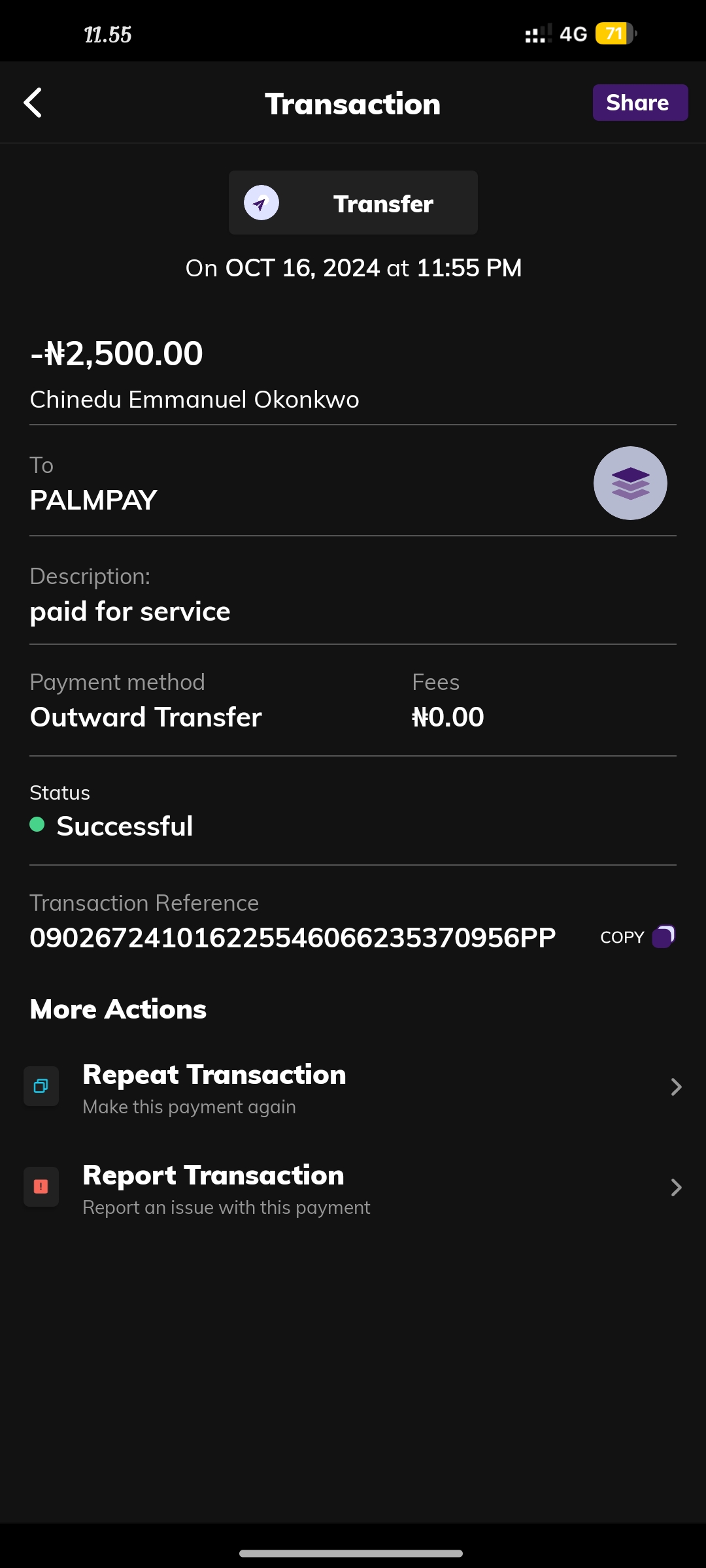This screenshot has width=706, height=1568.
Task: Report an issue with this payment
Action: pyautogui.click(x=353, y=1188)
